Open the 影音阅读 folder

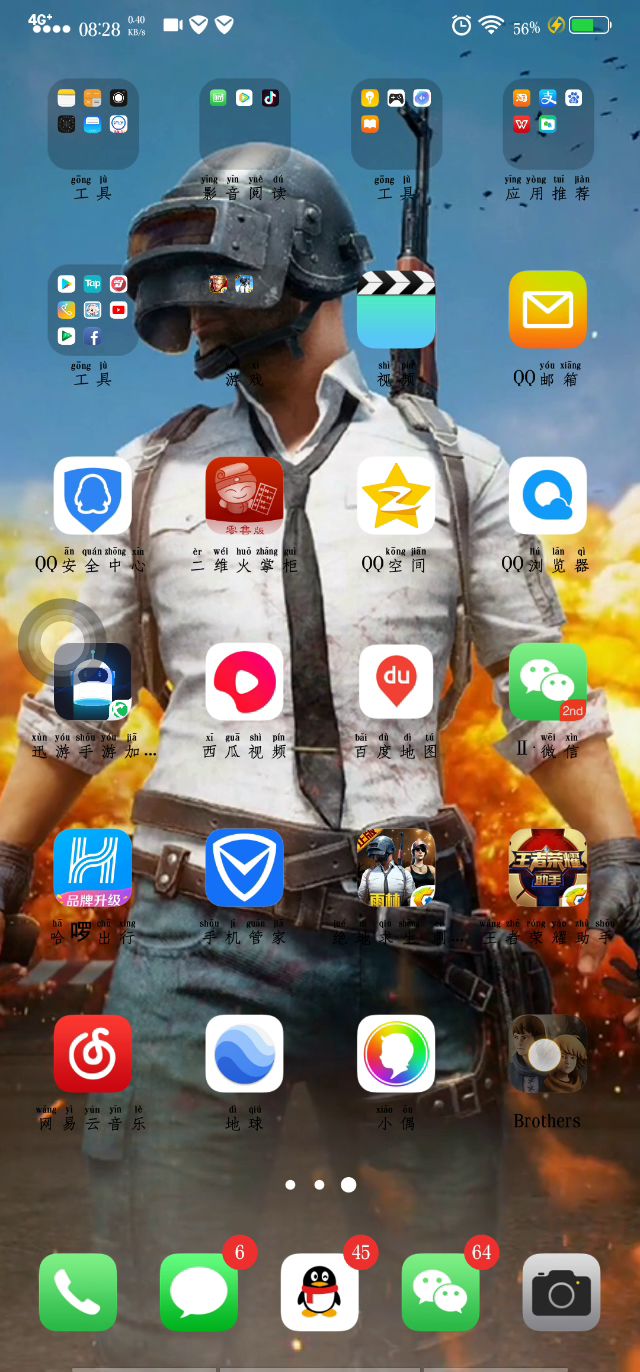[245, 124]
